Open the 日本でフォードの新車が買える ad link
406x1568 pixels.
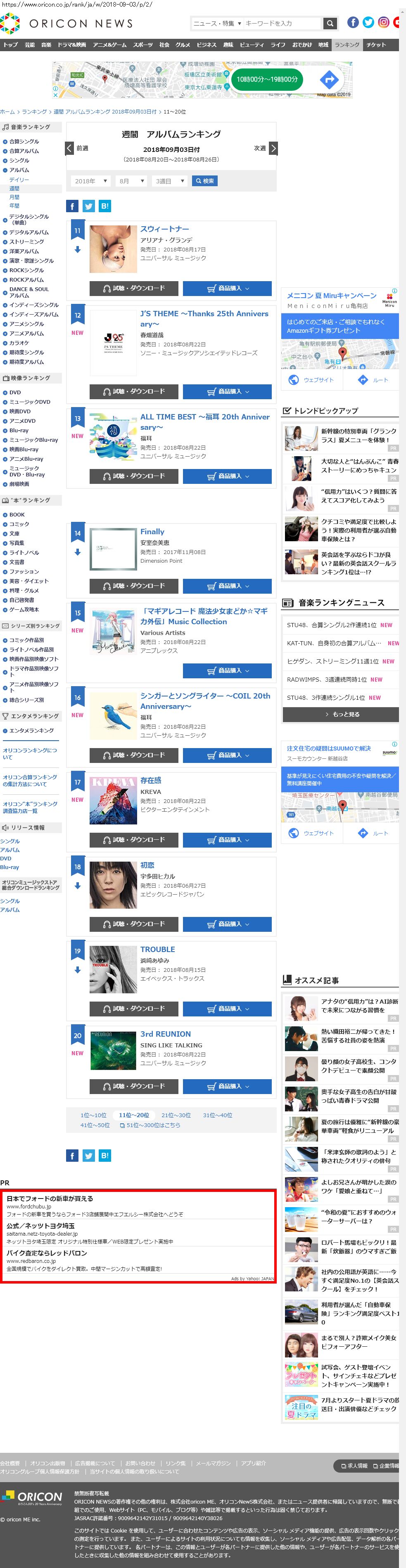pyautogui.click(x=50, y=1198)
